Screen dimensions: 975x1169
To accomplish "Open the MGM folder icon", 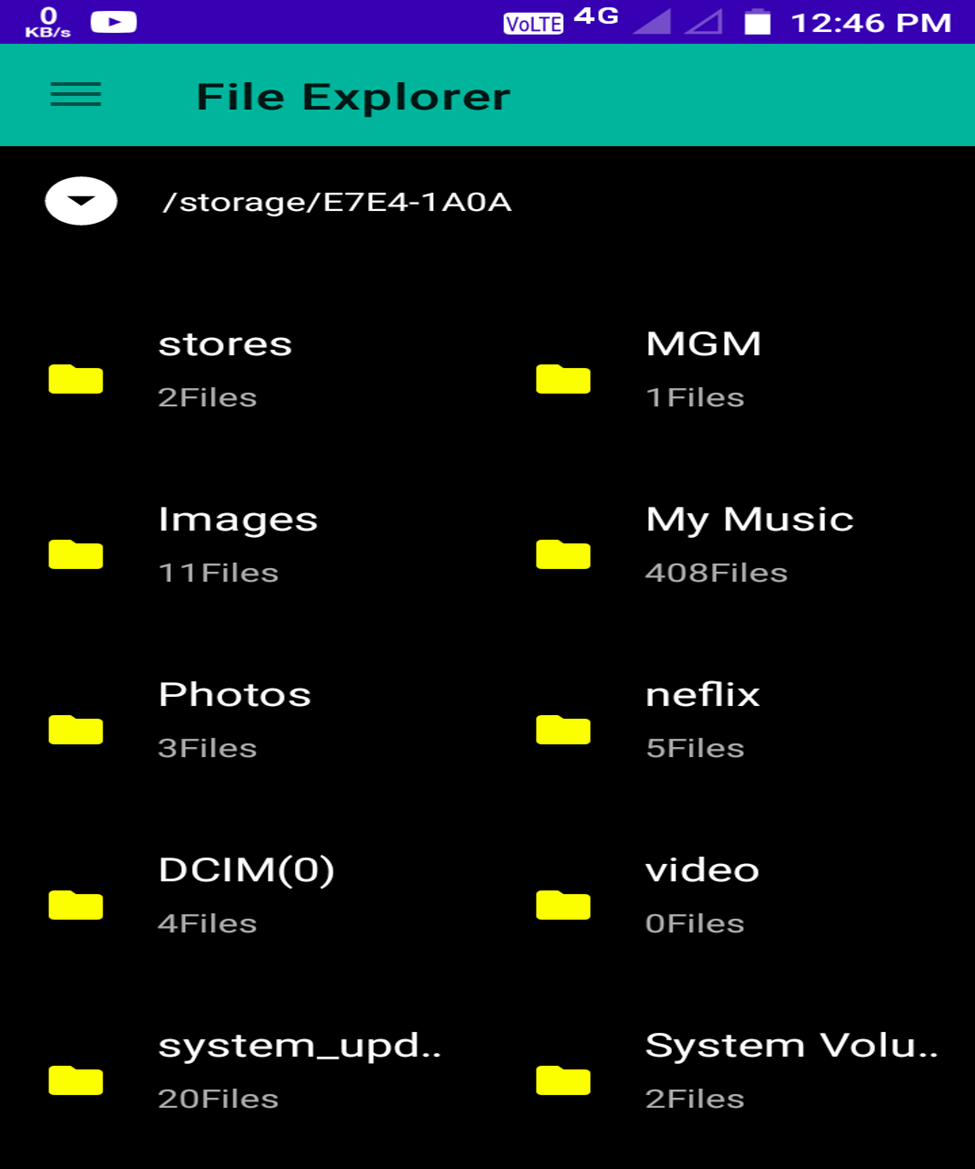I will [x=563, y=380].
